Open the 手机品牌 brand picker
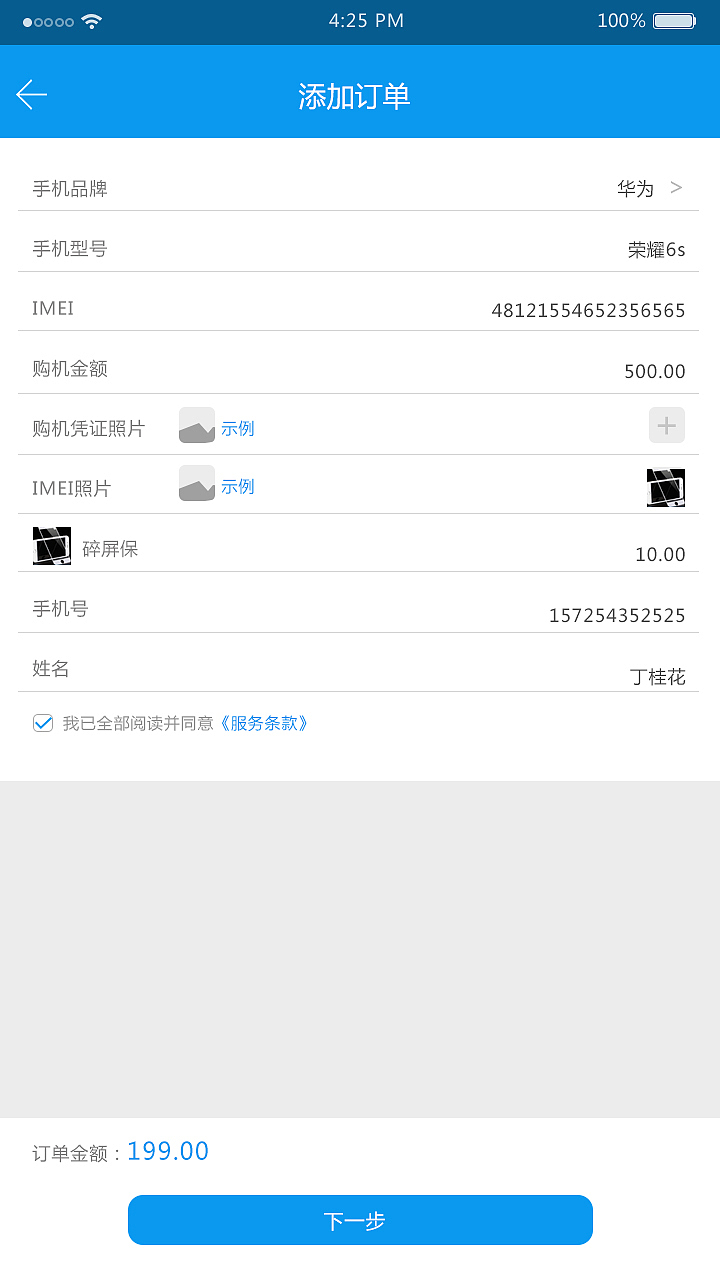This screenshot has width=720, height=1280. coord(648,188)
